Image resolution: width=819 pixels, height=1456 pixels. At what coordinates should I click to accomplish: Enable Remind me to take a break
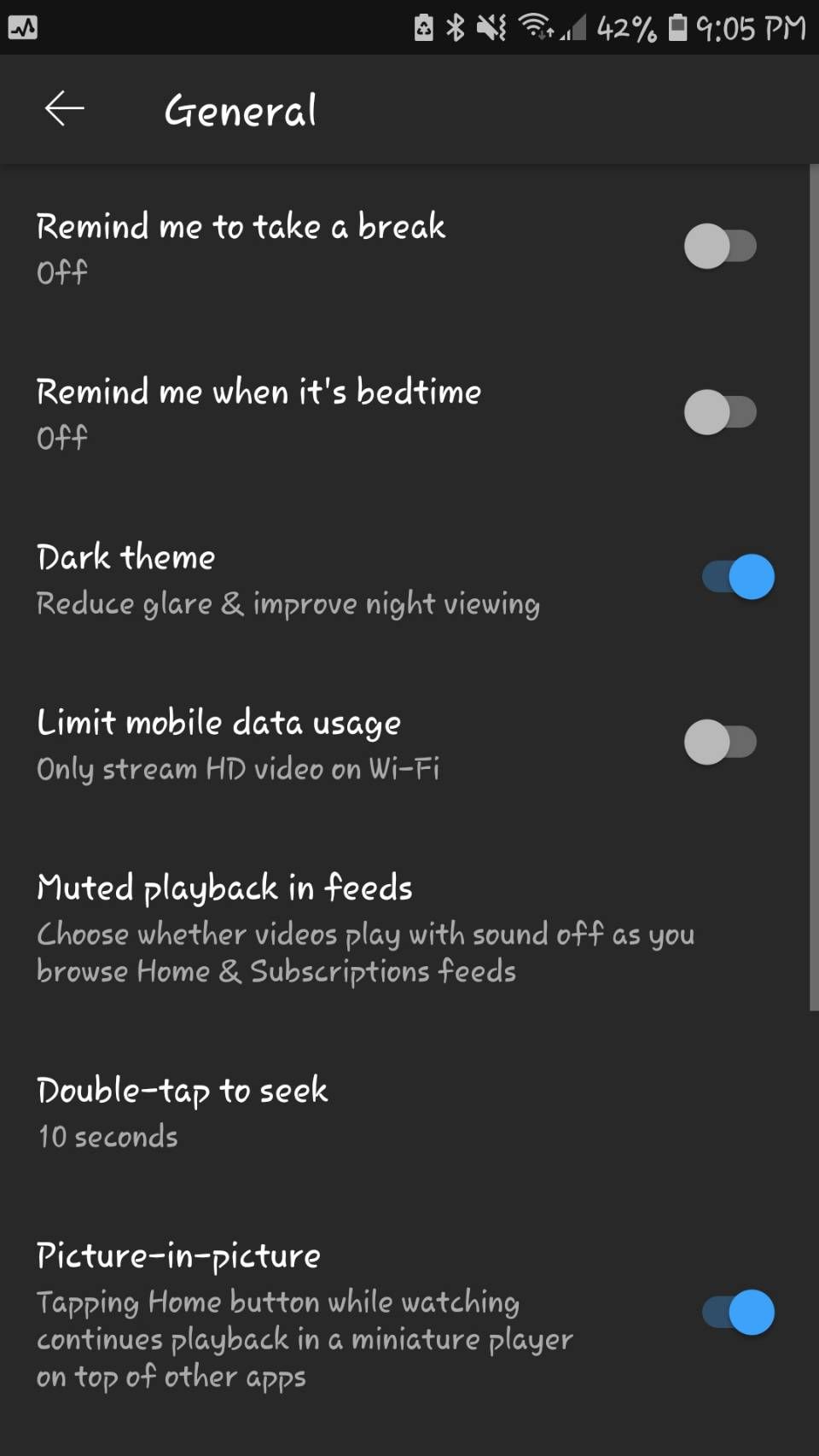(x=720, y=247)
